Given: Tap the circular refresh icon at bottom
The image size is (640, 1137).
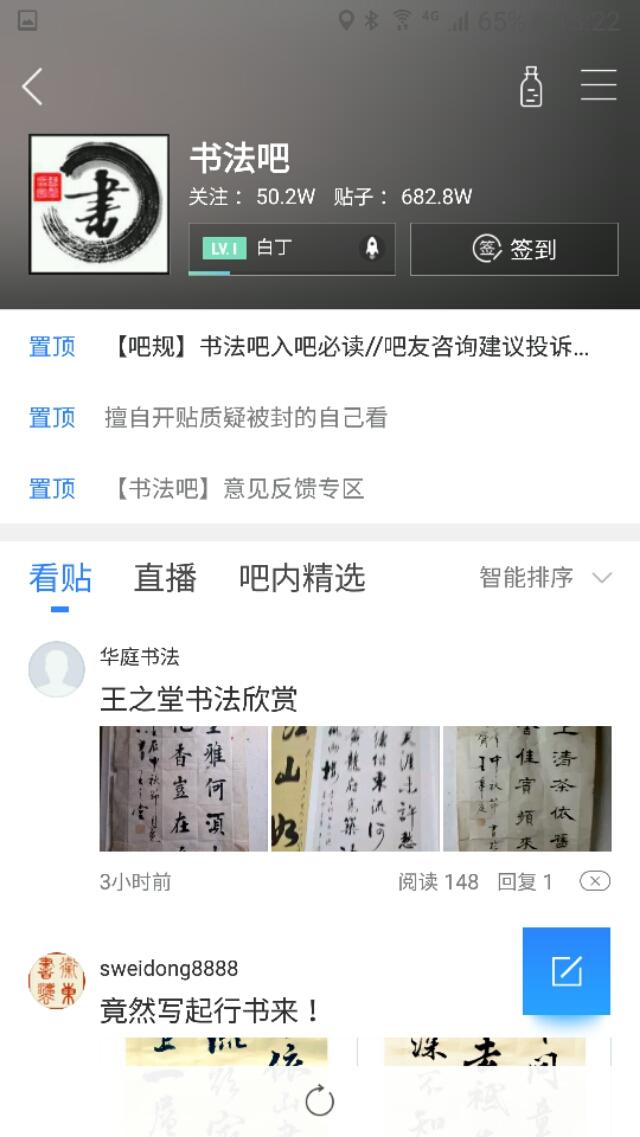Looking at the screenshot, I should click(x=320, y=1101).
